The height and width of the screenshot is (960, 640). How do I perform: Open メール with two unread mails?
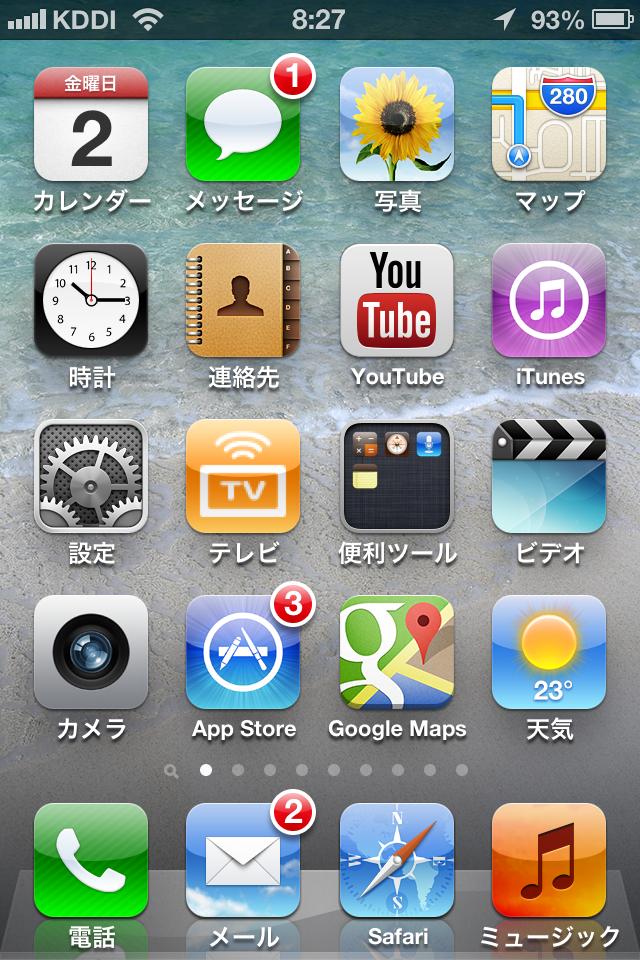(x=243, y=860)
